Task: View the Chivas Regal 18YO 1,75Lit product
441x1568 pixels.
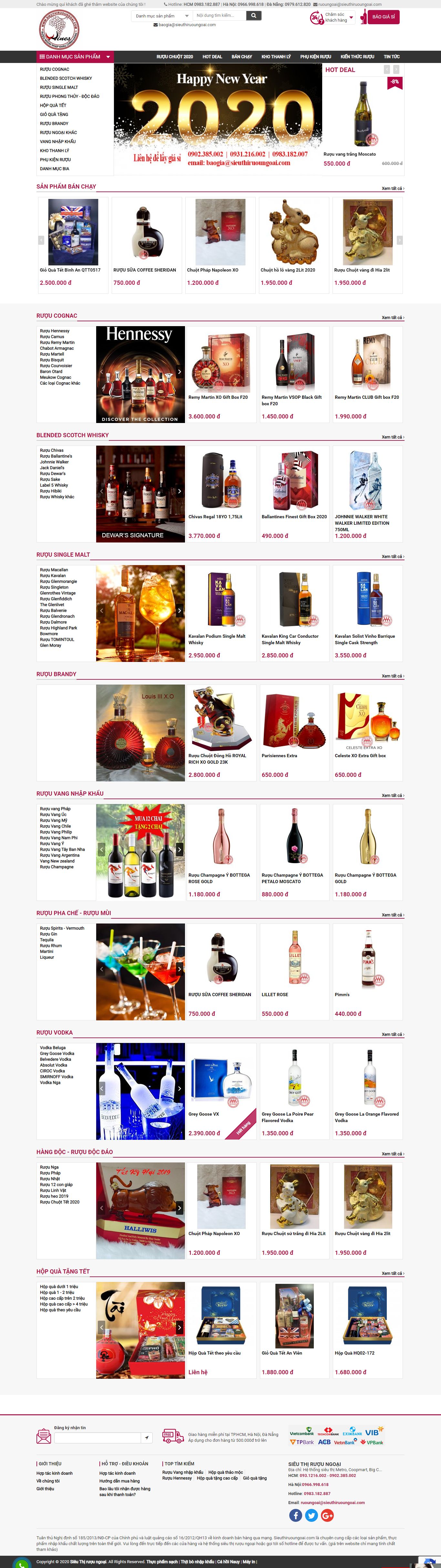Action: point(215,516)
